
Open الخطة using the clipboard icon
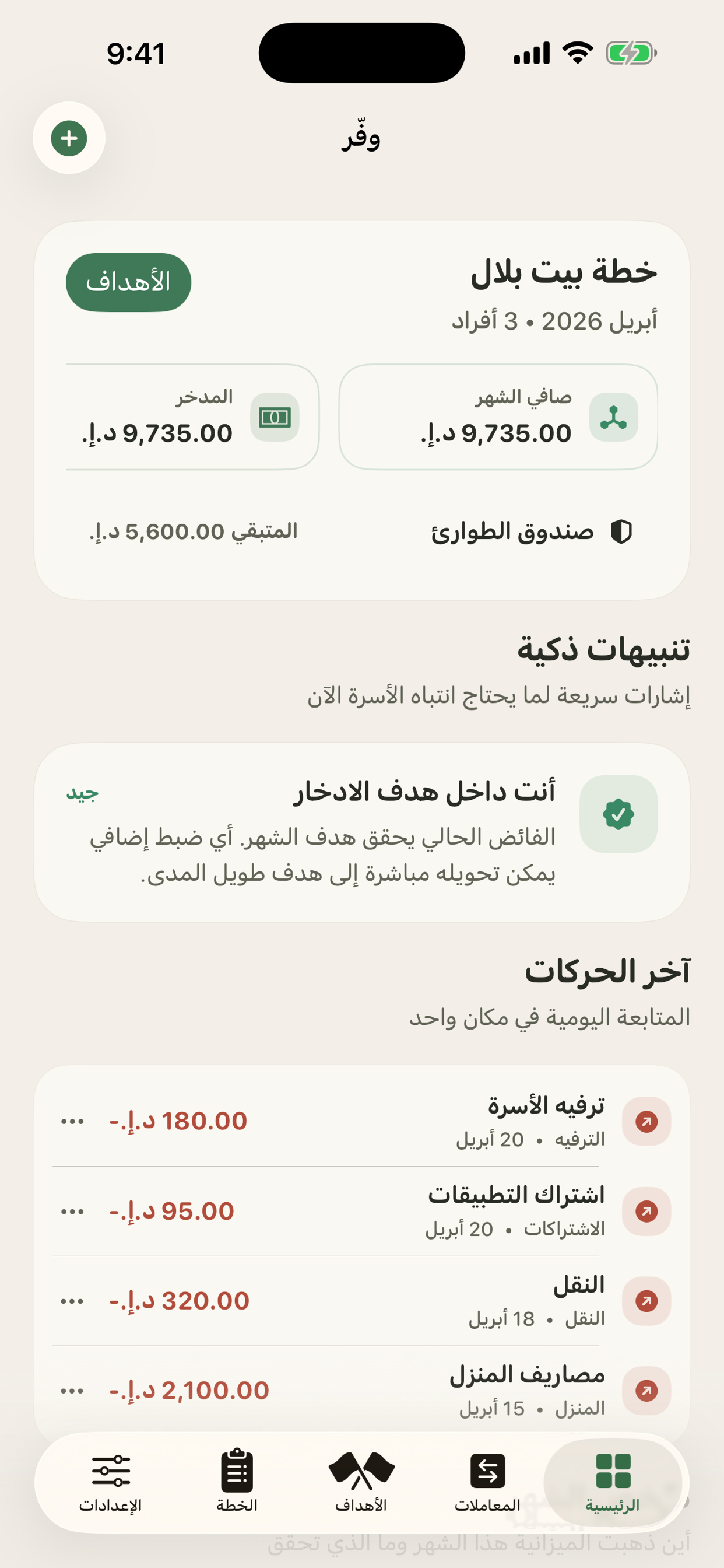click(236, 1482)
